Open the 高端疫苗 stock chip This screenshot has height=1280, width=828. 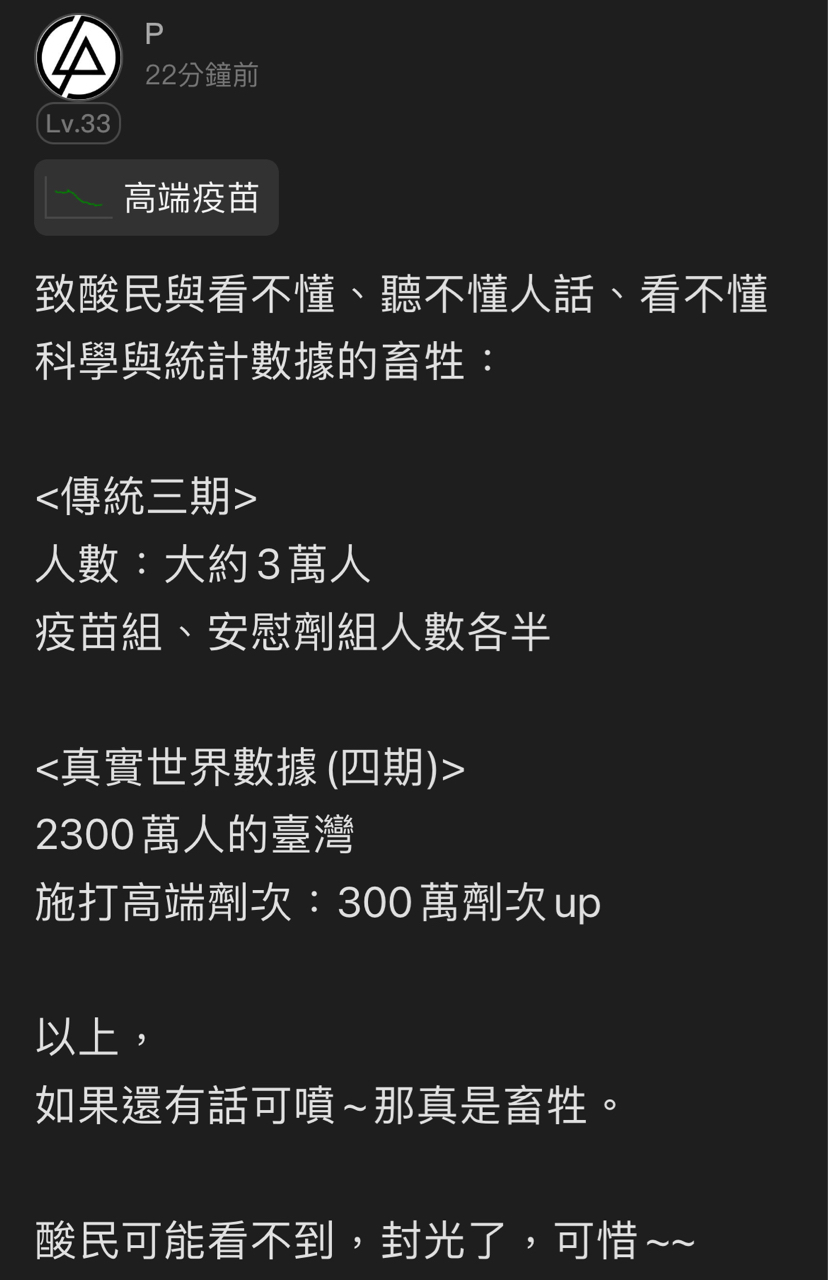point(157,198)
